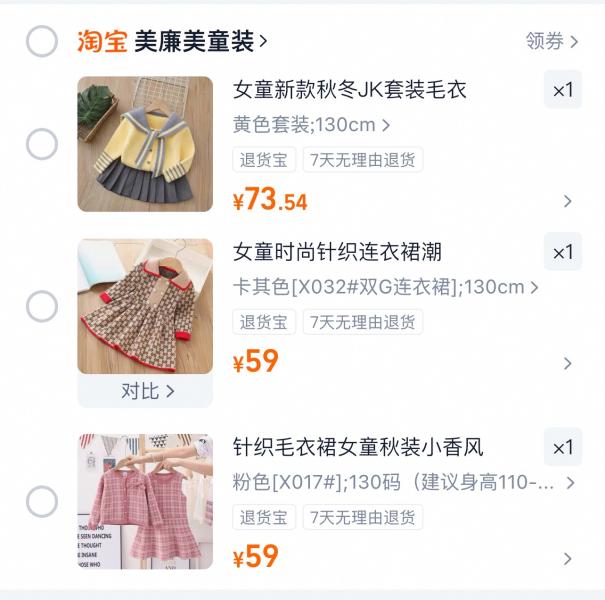Select the 女童时尚针织连衣裙潮 item
The height and width of the screenshot is (600, 605).
point(42,306)
